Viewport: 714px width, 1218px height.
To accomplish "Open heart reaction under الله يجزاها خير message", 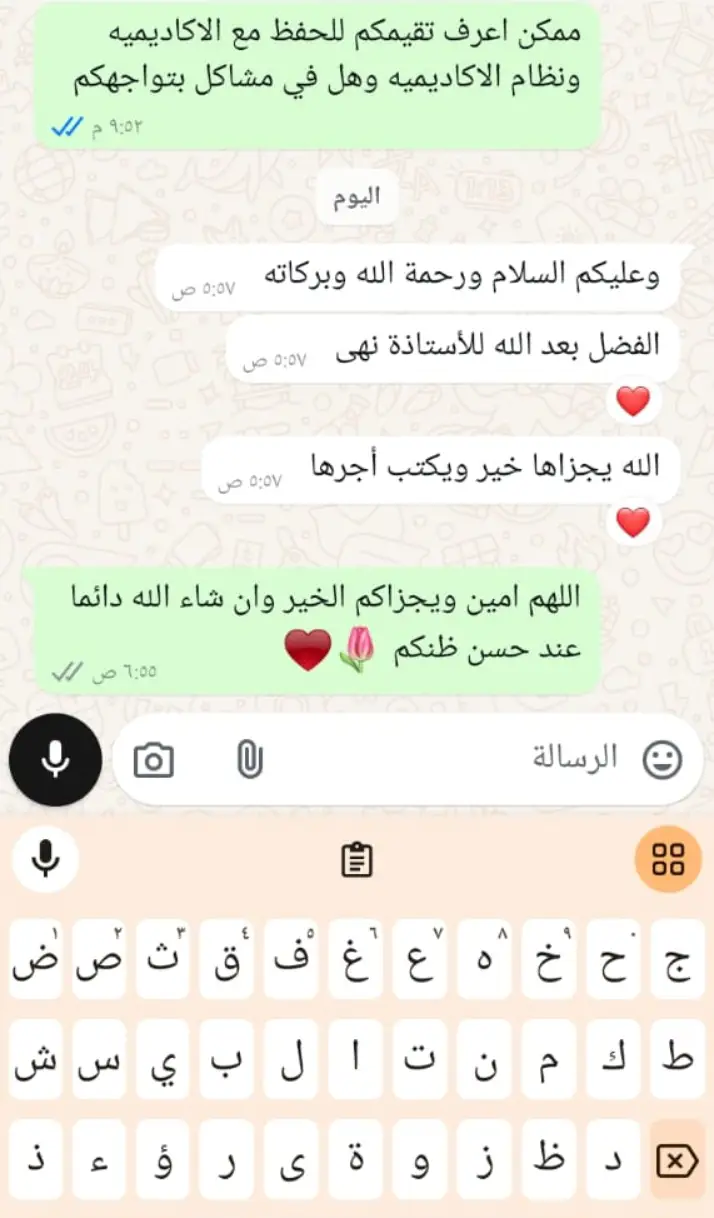I will [632, 522].
